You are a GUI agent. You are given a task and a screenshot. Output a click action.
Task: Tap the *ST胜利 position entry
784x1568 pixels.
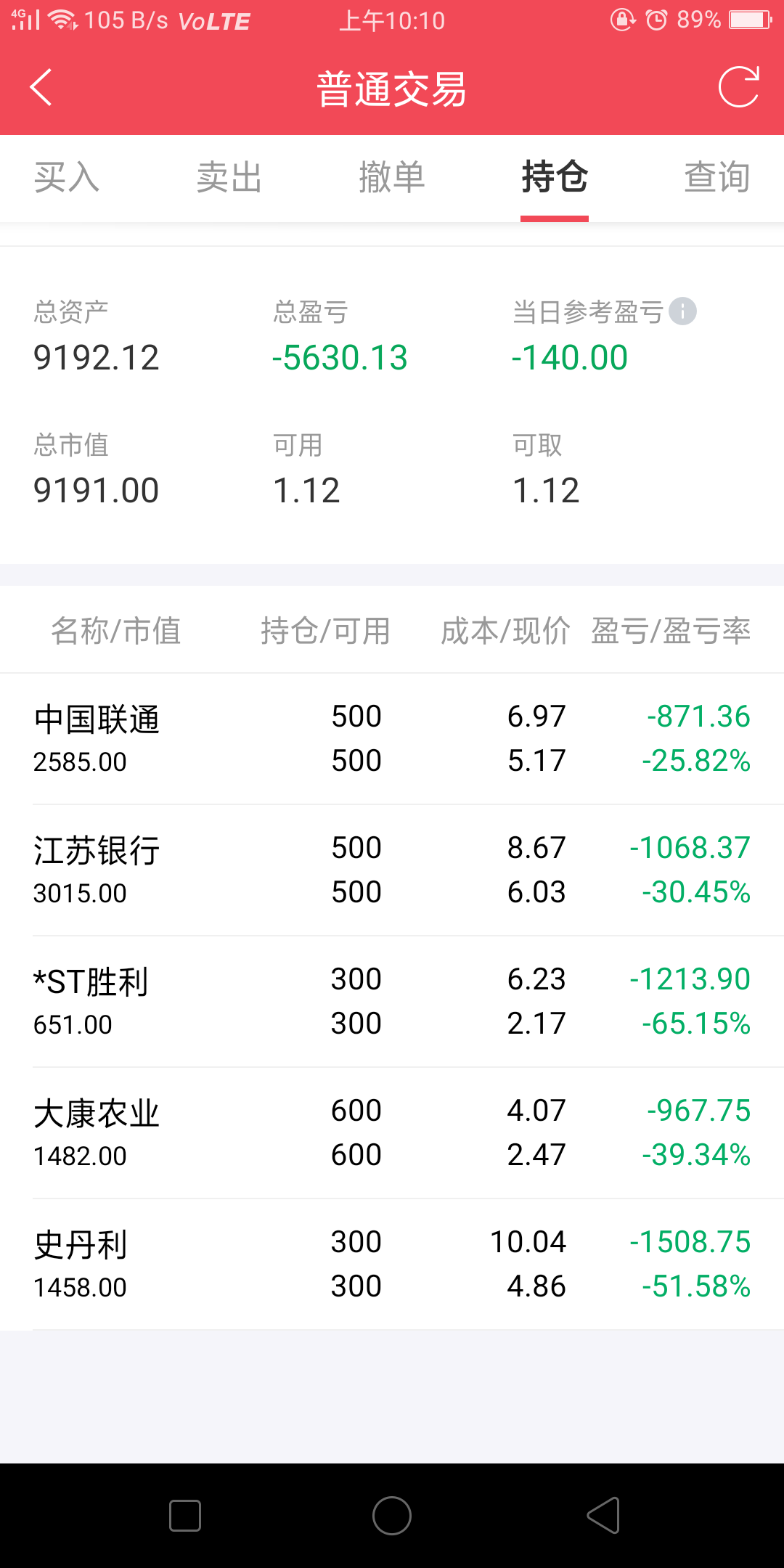pos(392,1000)
